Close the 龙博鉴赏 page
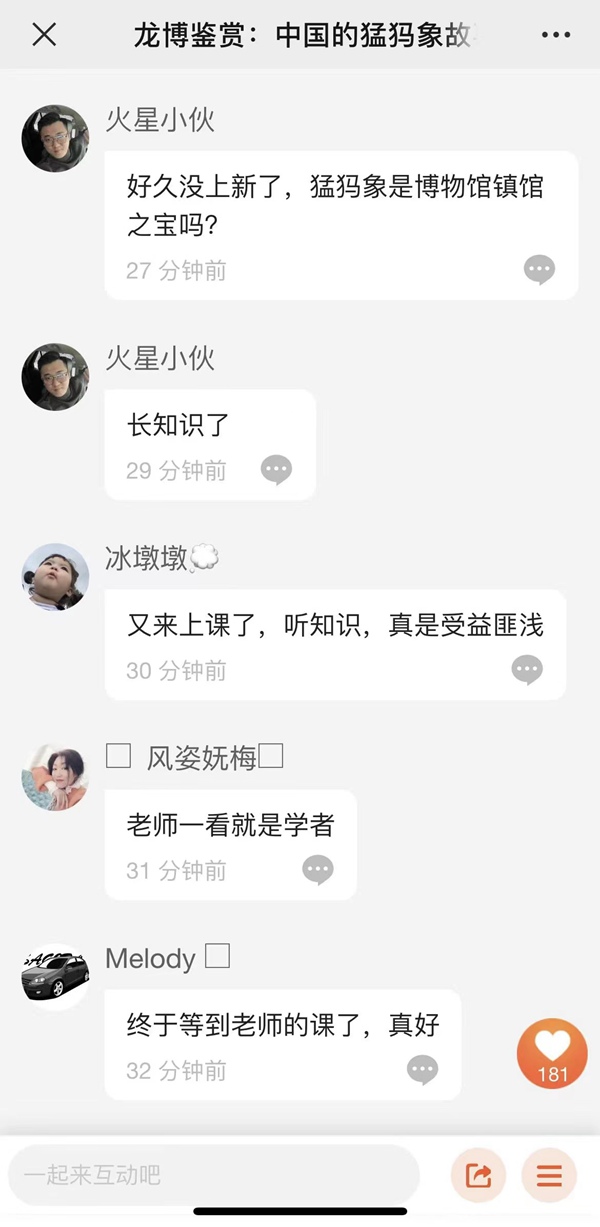 pyautogui.click(x=44, y=35)
